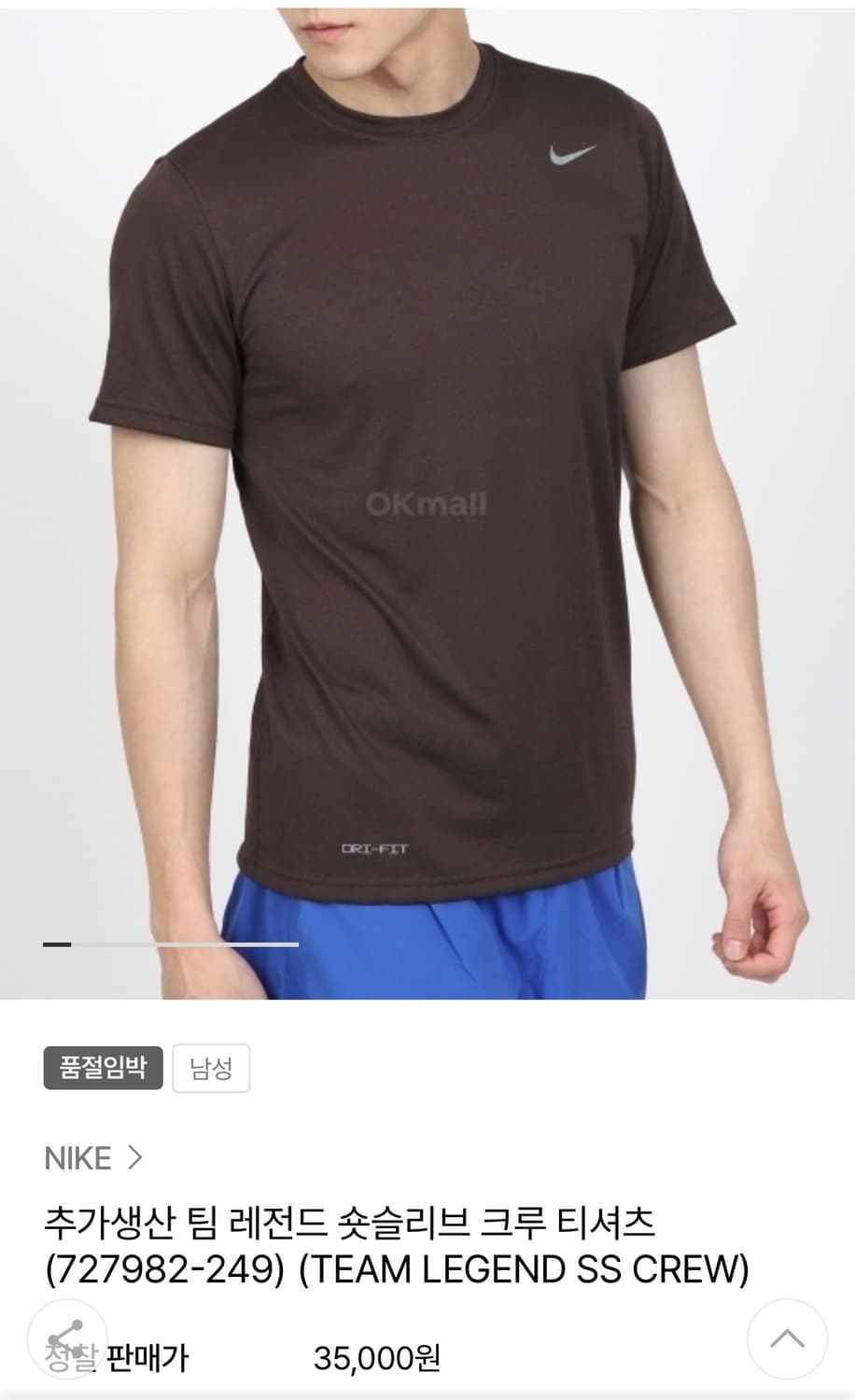Toggle the 품절임박 stock badge
The height and width of the screenshot is (1400, 855).
coord(103,1068)
